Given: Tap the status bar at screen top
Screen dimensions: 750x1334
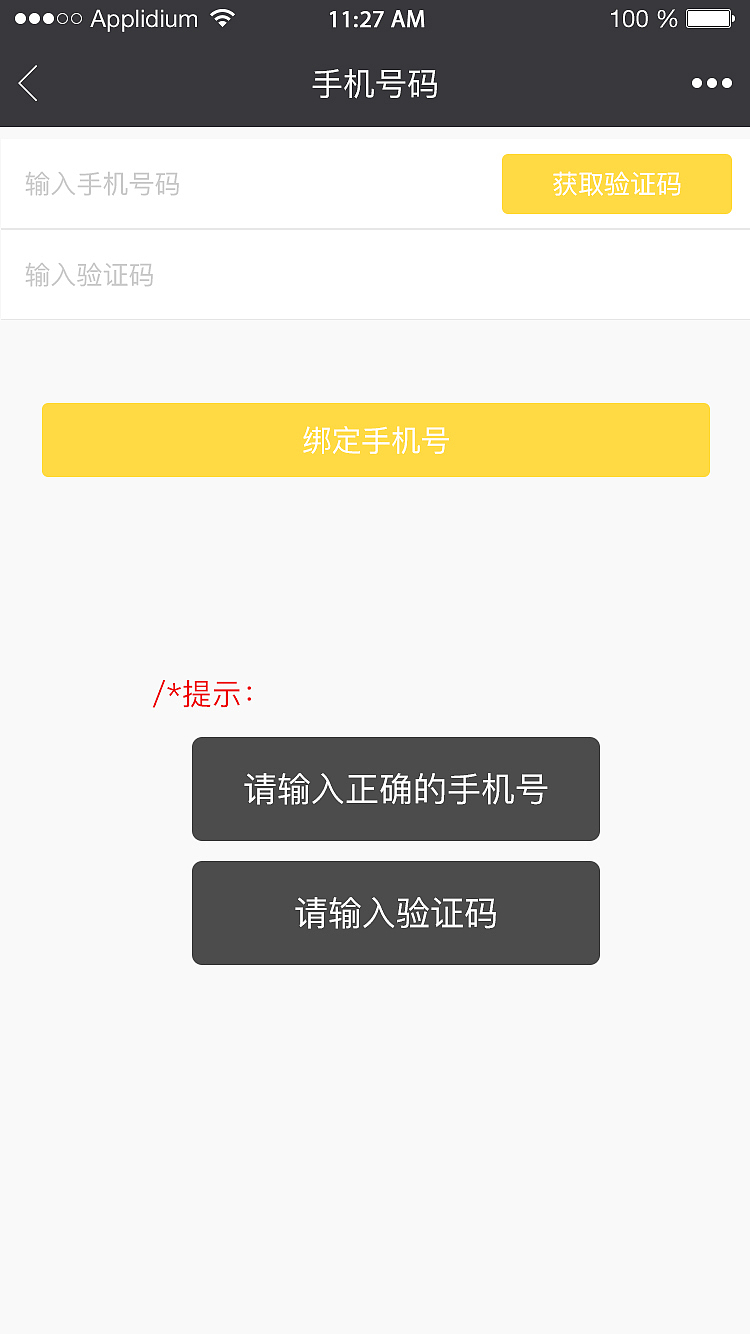Looking at the screenshot, I should coord(375,18).
